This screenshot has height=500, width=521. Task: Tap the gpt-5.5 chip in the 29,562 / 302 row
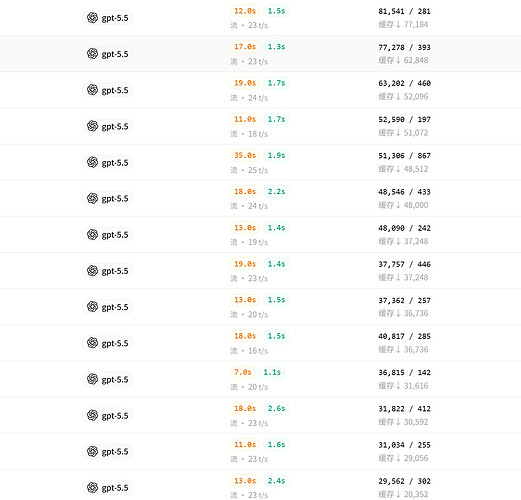pos(107,488)
